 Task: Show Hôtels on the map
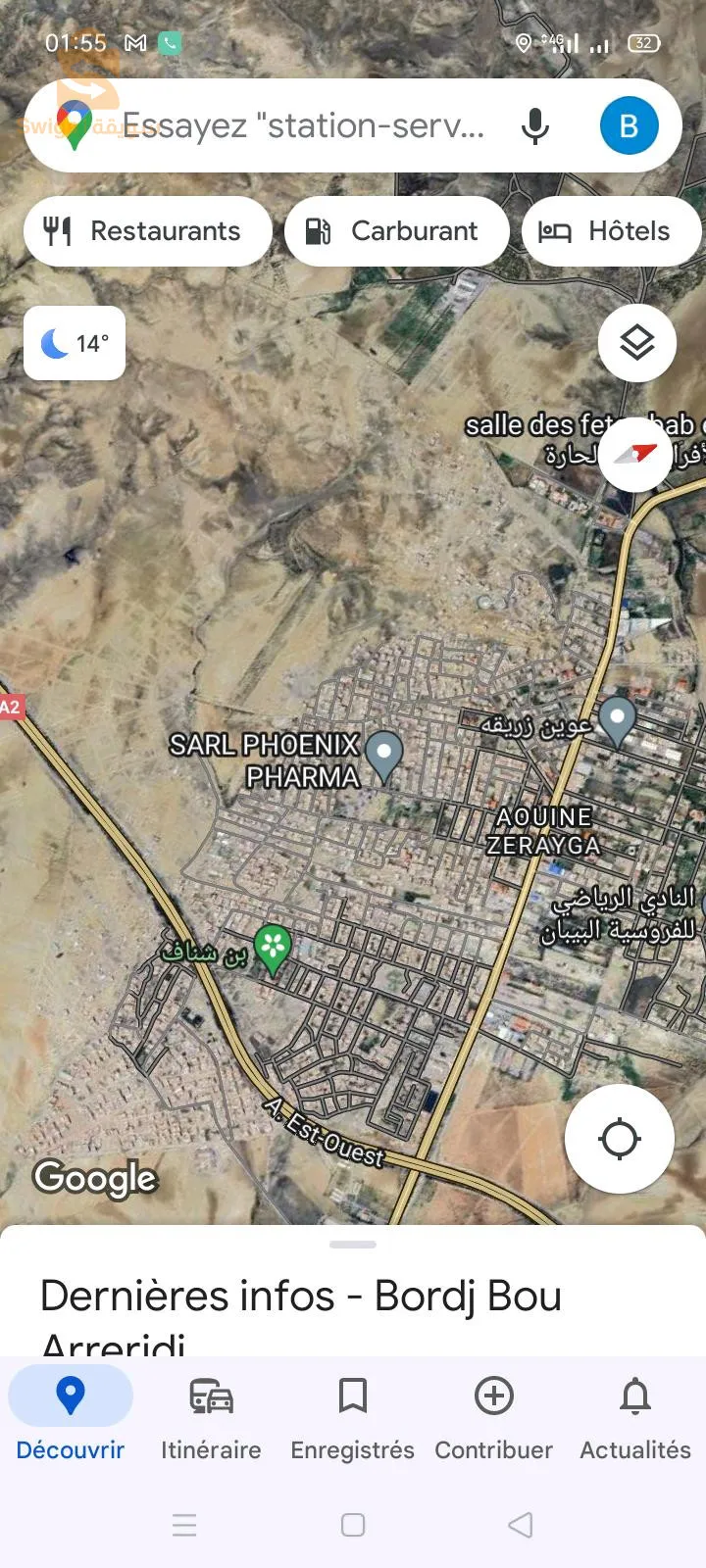click(611, 231)
